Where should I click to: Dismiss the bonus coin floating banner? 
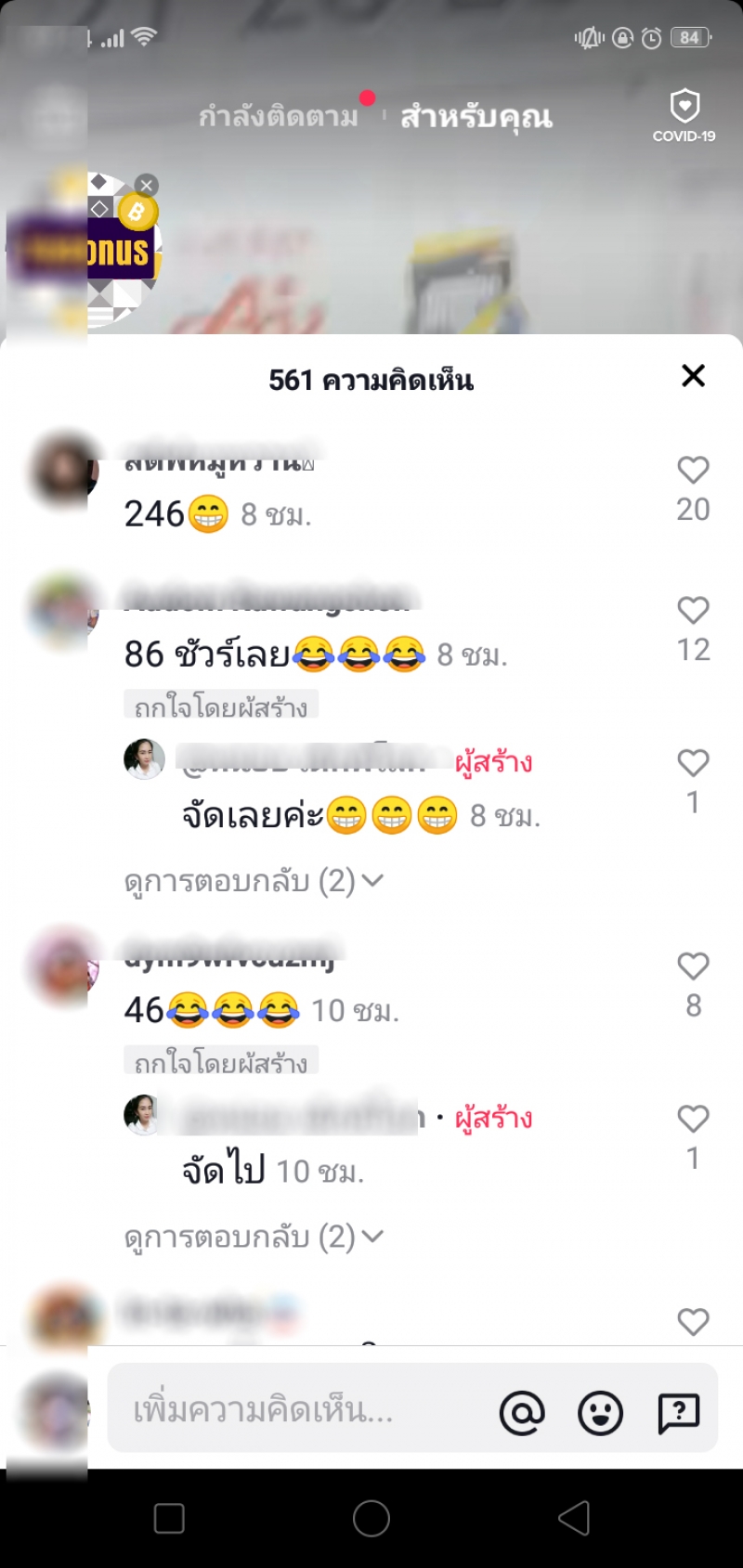[147, 185]
